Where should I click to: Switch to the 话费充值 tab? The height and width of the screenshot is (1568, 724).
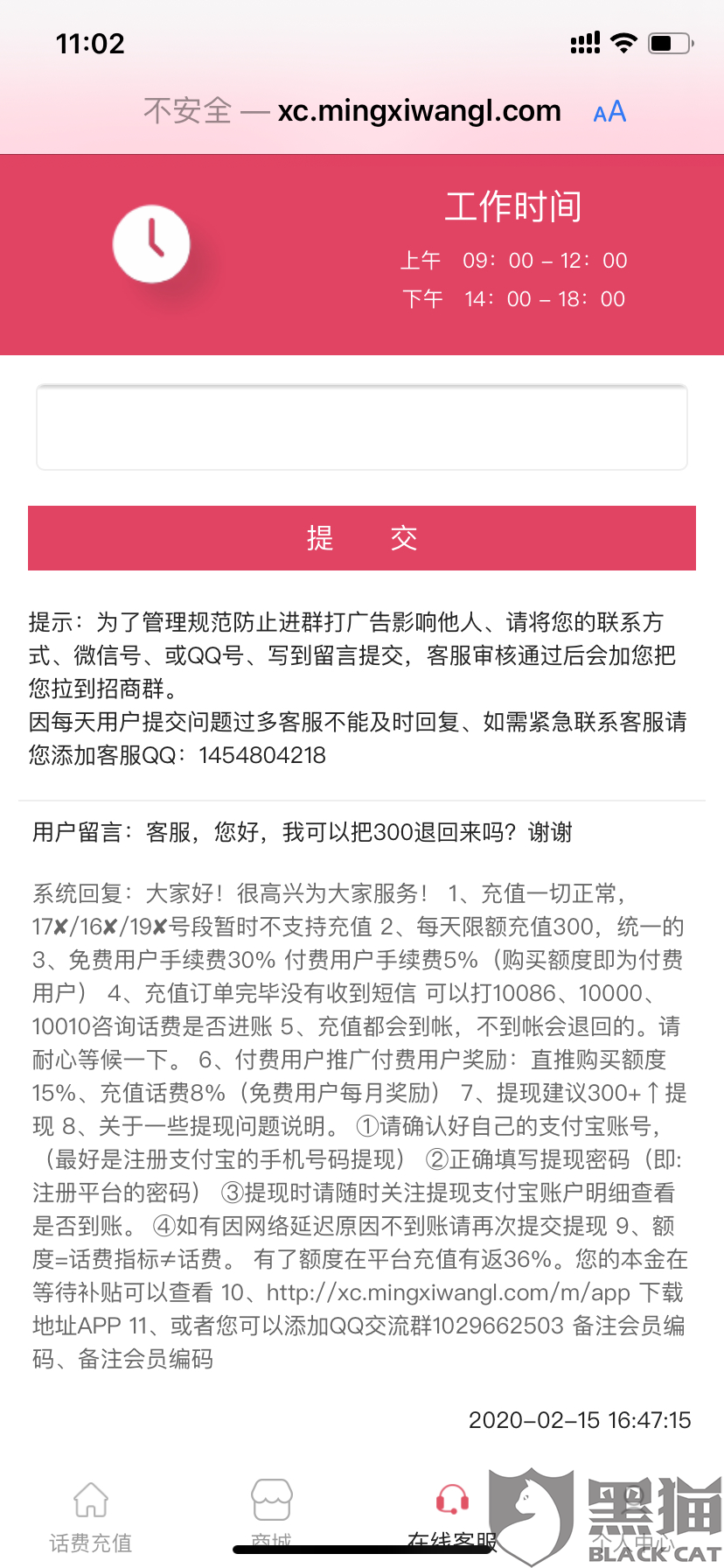[91, 1515]
